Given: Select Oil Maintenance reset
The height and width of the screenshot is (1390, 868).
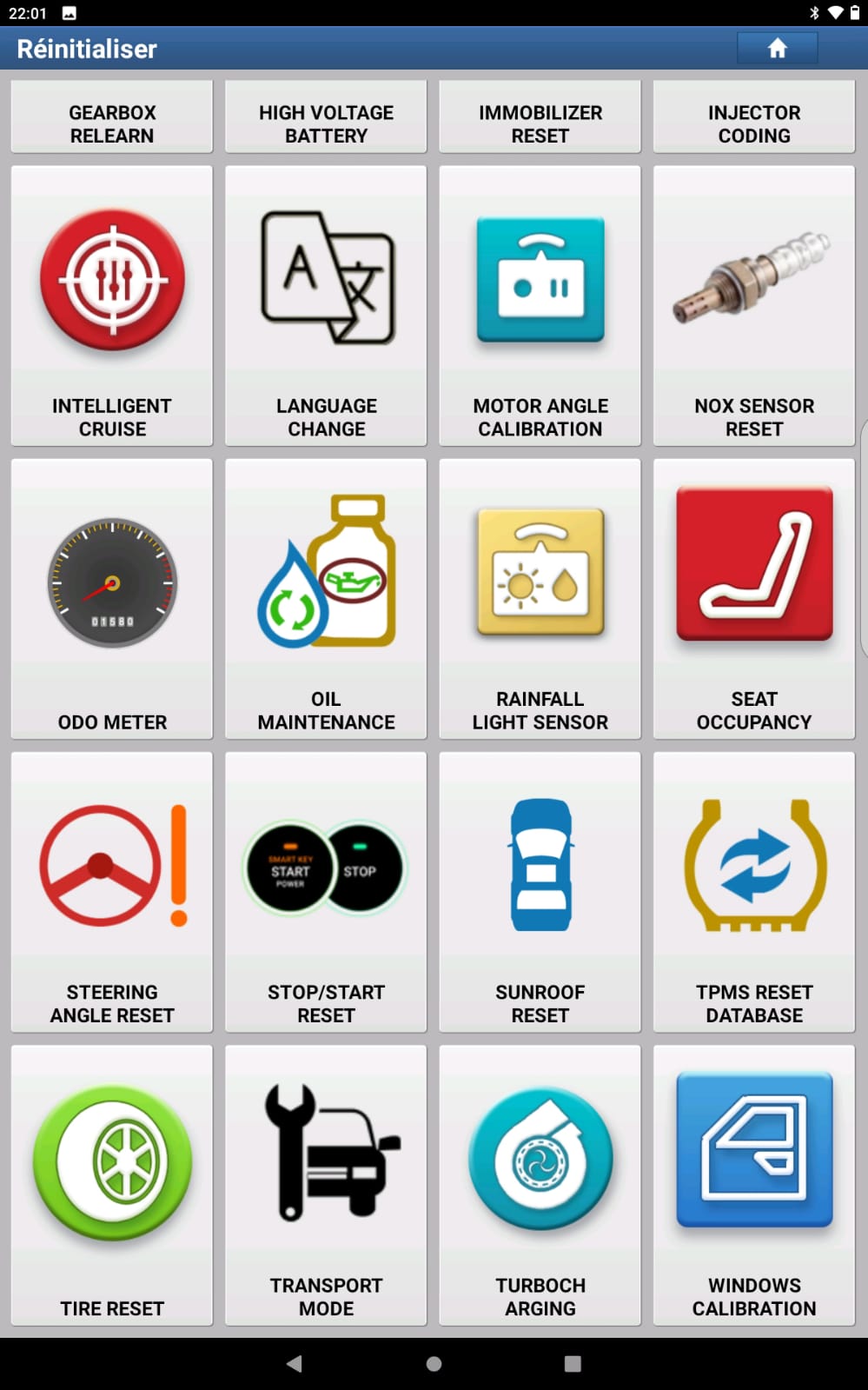Looking at the screenshot, I should [x=326, y=599].
